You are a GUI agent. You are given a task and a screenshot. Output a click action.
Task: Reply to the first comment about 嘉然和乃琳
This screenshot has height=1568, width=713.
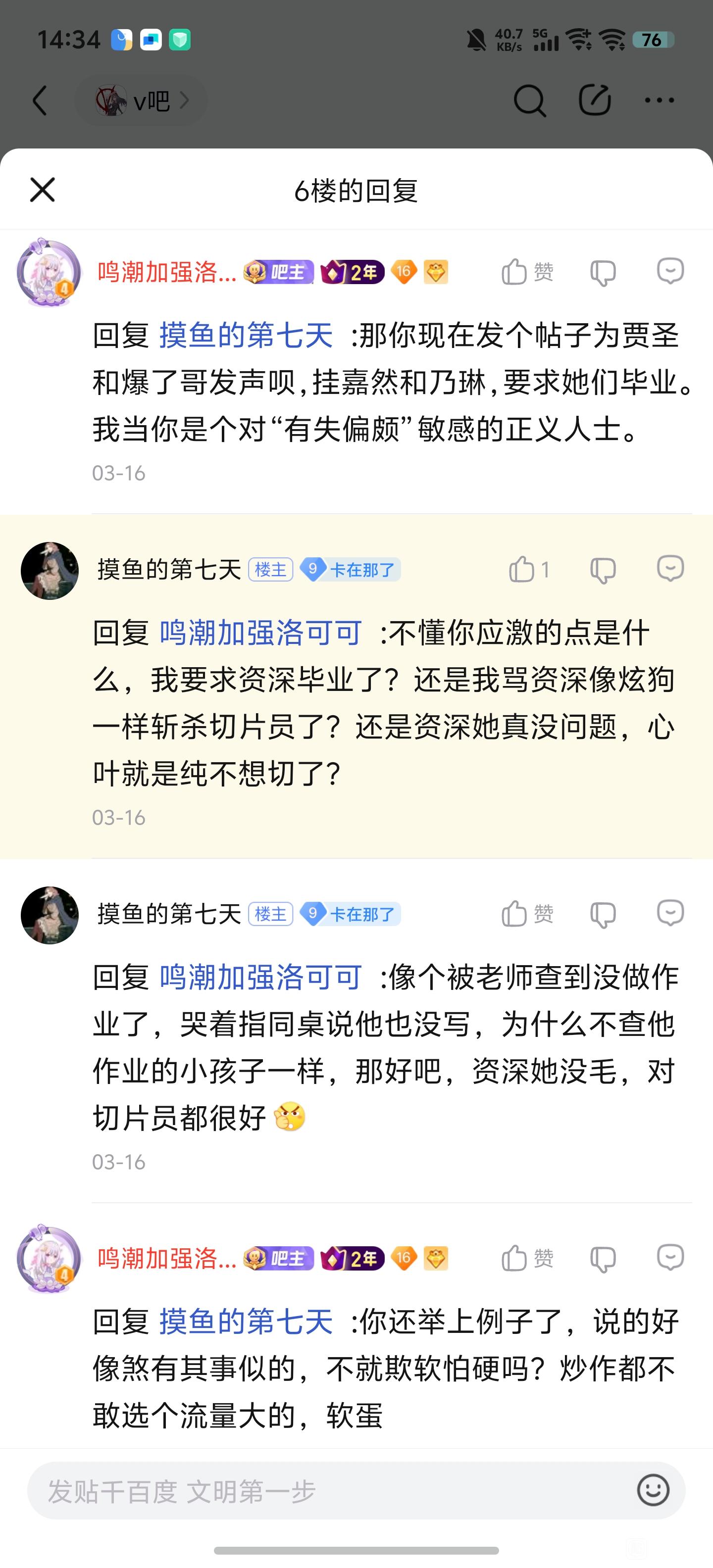pos(670,271)
